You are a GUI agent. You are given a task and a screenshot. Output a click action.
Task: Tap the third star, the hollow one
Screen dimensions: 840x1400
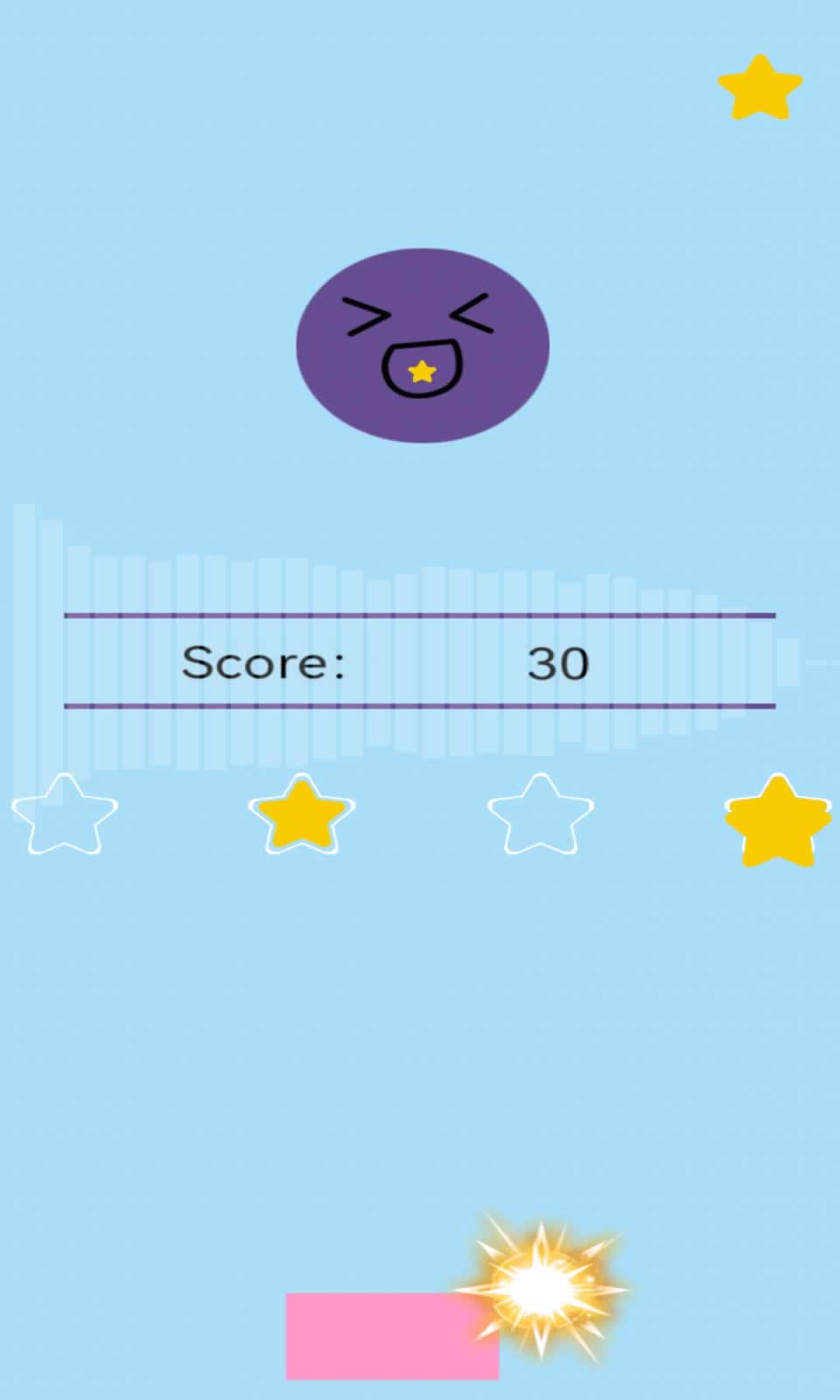coord(540,816)
